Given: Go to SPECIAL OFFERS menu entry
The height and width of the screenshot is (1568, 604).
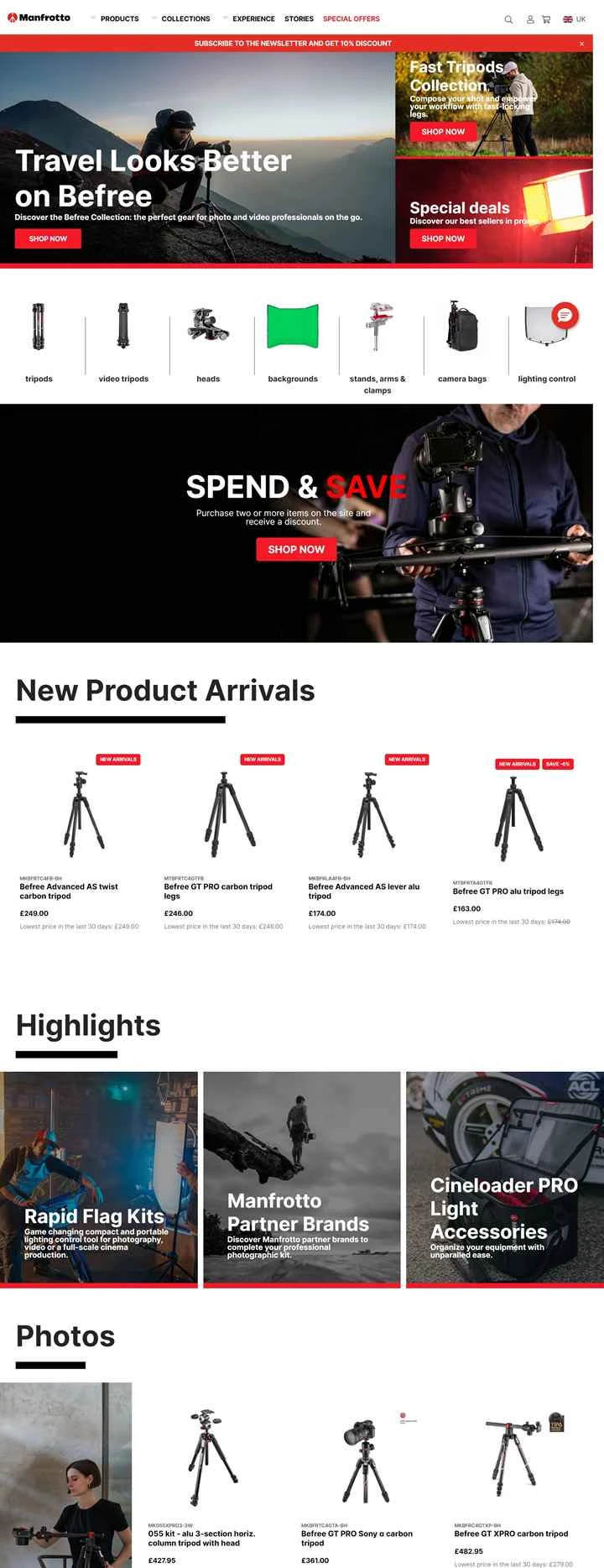Looking at the screenshot, I should (351, 18).
